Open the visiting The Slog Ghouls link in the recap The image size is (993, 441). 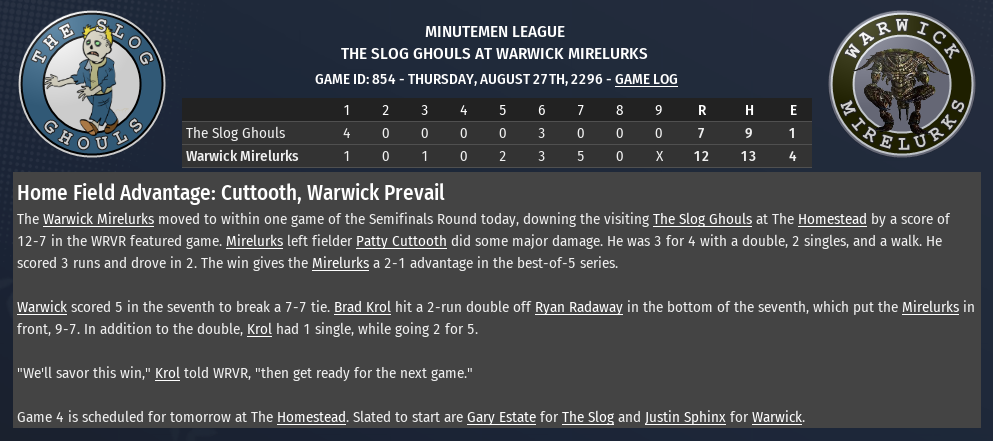pos(708,219)
